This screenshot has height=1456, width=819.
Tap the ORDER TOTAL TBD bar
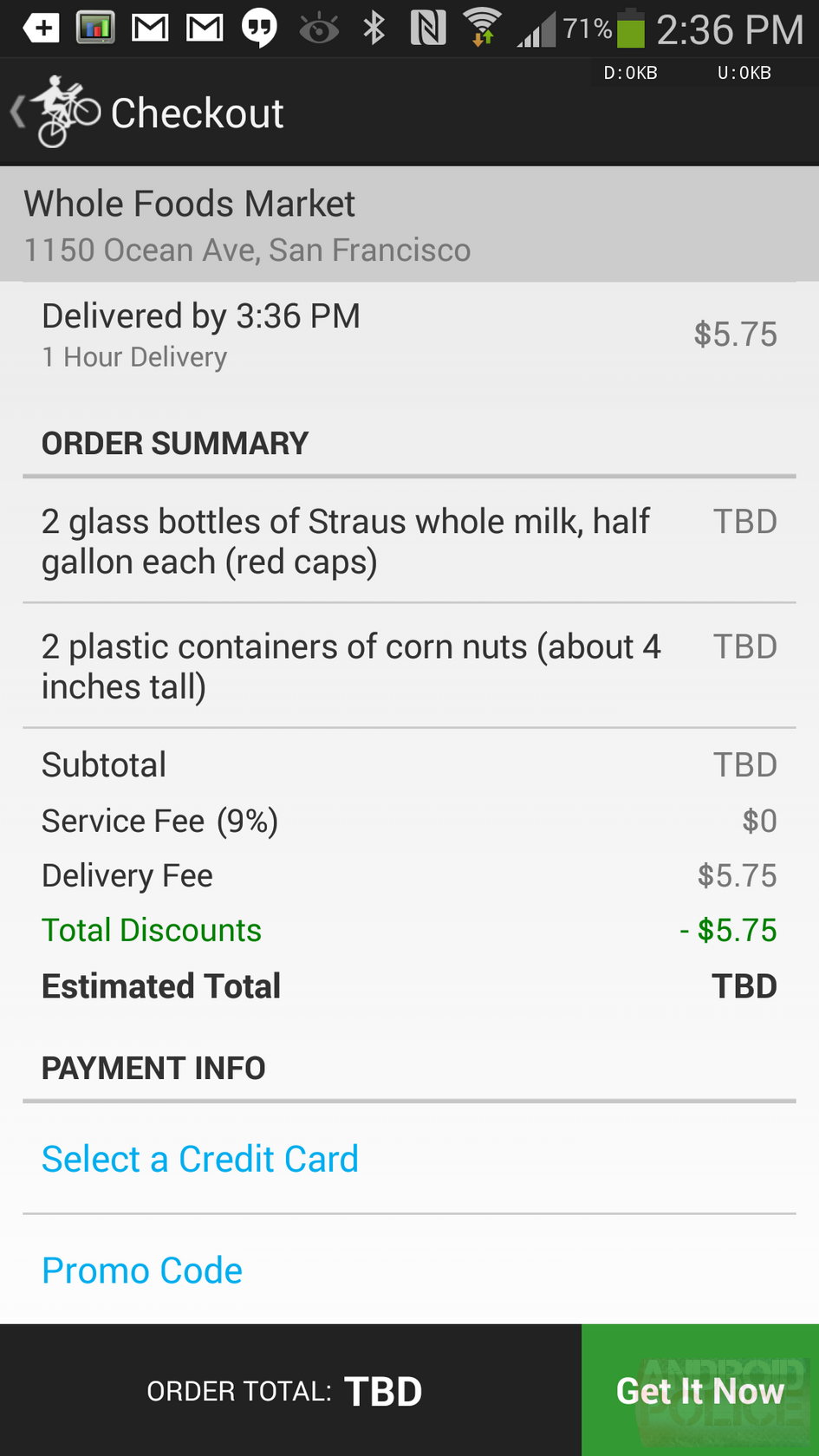tap(286, 1390)
